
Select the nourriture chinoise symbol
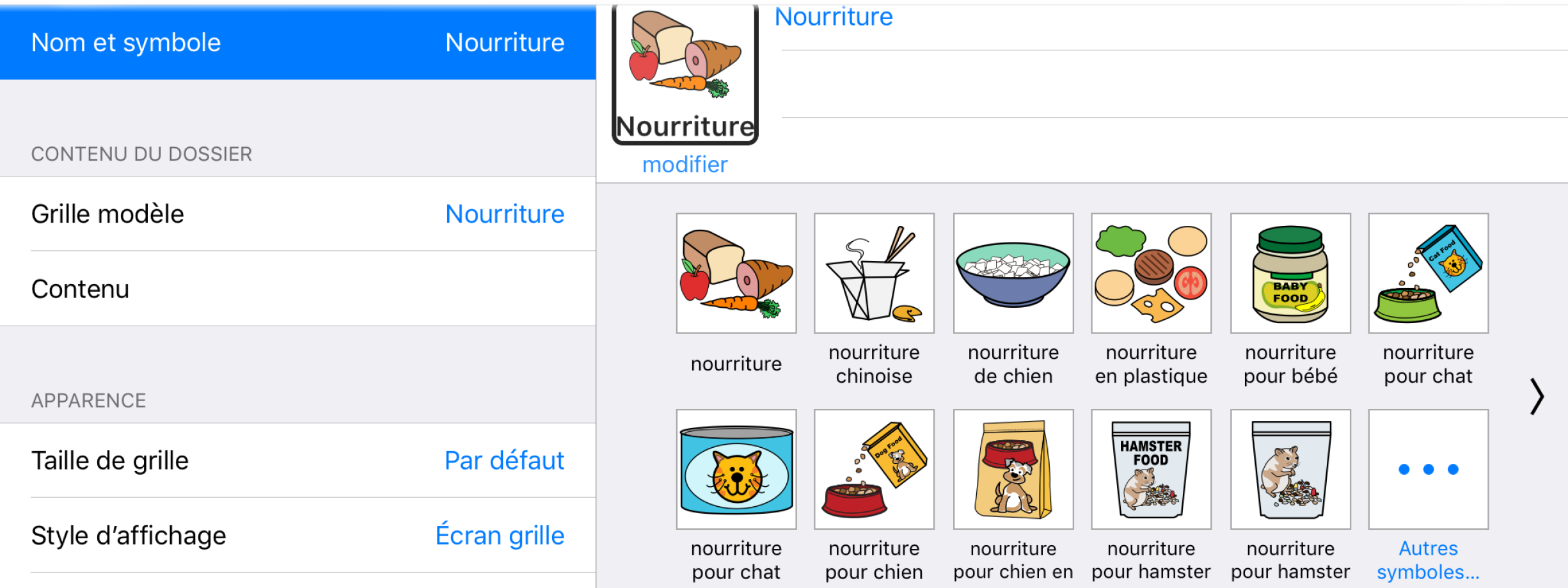pos(874,274)
